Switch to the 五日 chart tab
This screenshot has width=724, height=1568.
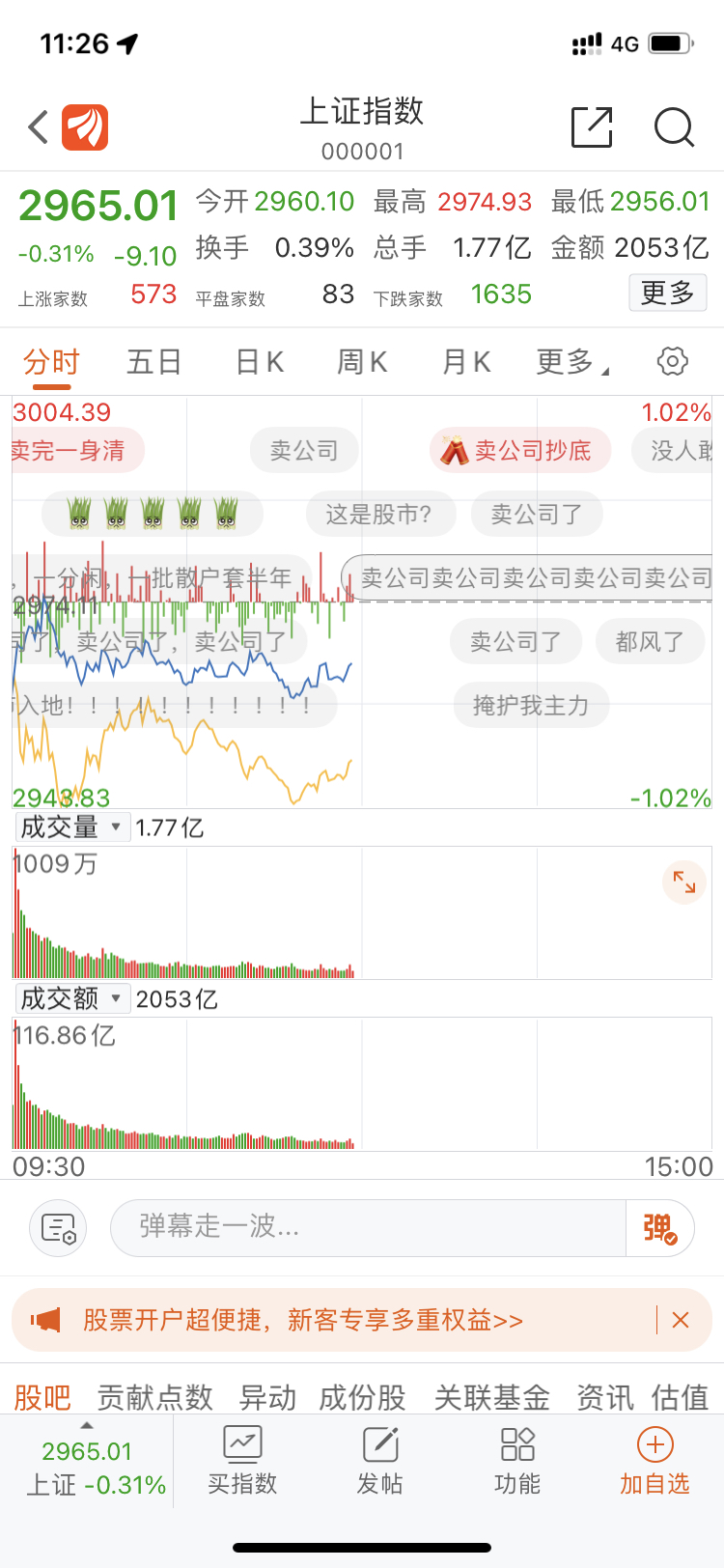click(x=154, y=362)
